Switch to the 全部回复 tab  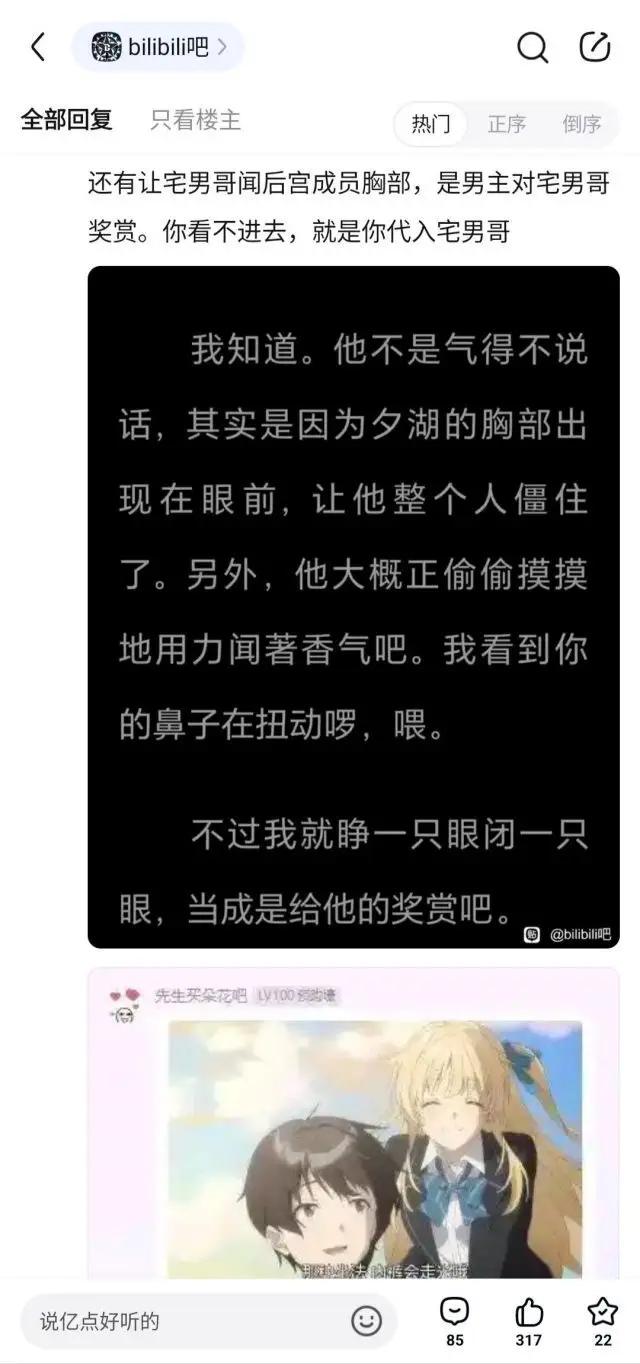[x=67, y=122]
